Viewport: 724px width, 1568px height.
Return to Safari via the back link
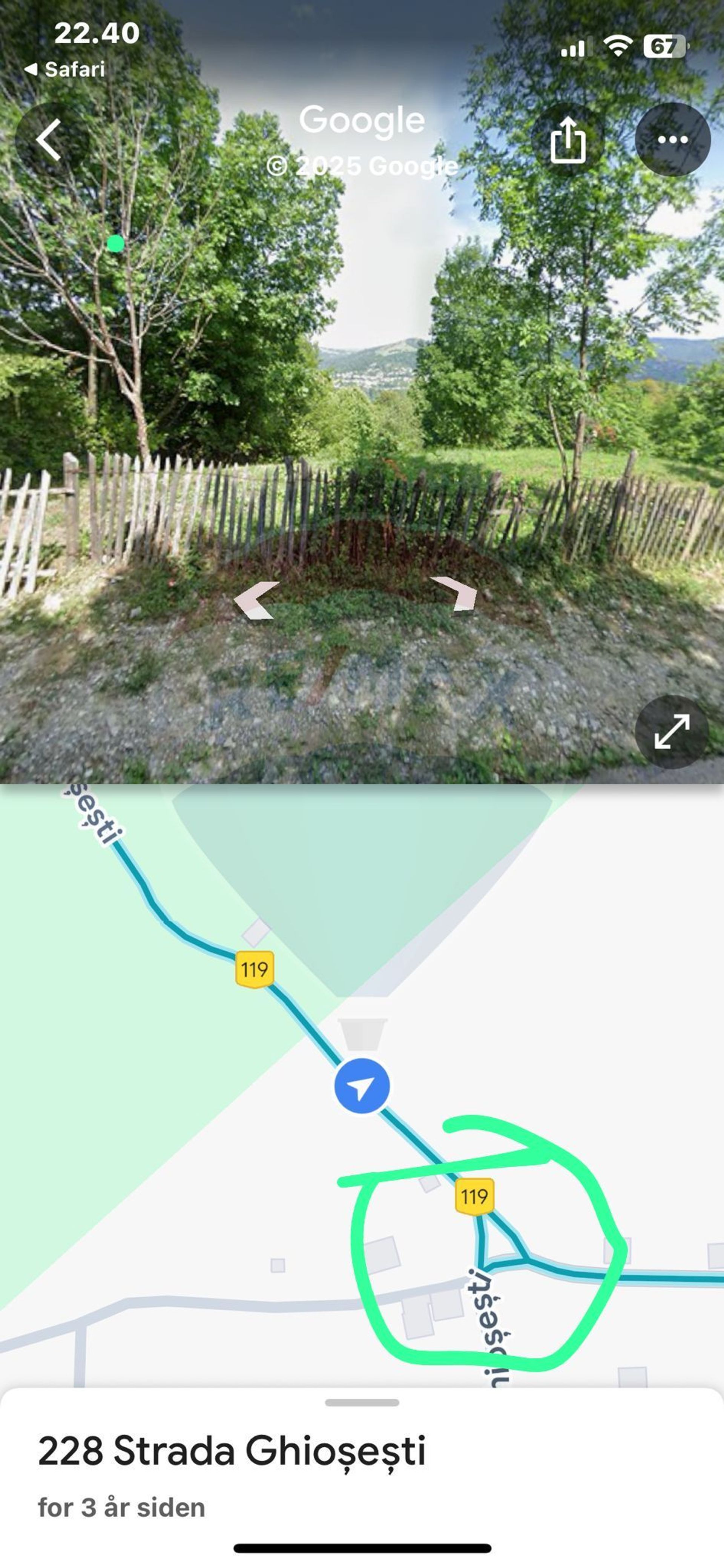64,69
